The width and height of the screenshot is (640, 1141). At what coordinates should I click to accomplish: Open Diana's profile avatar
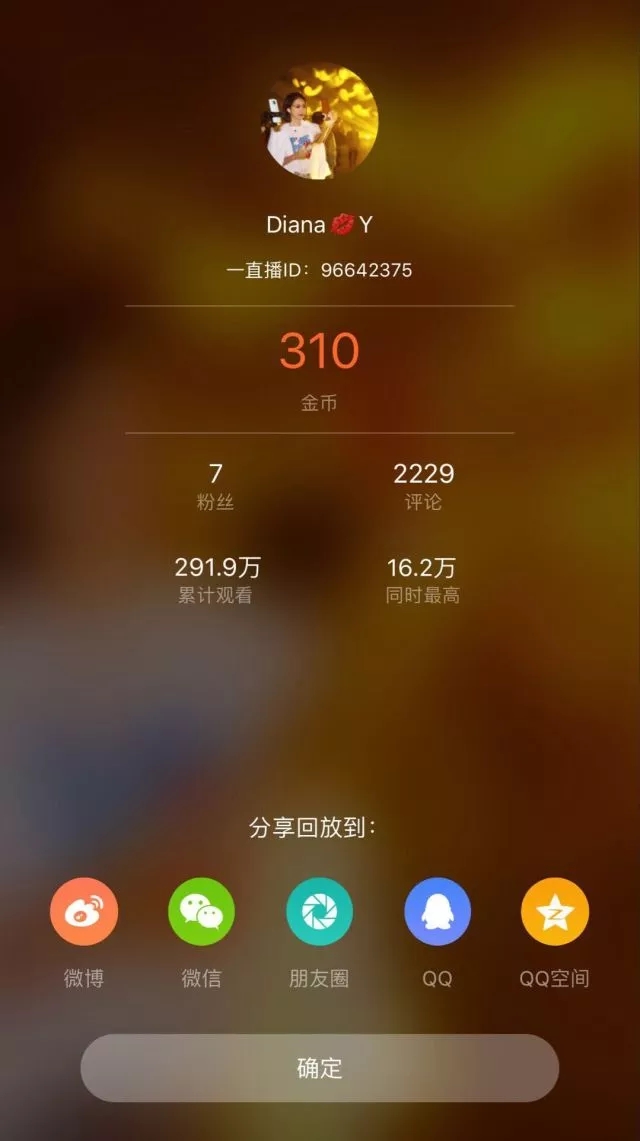tap(321, 122)
